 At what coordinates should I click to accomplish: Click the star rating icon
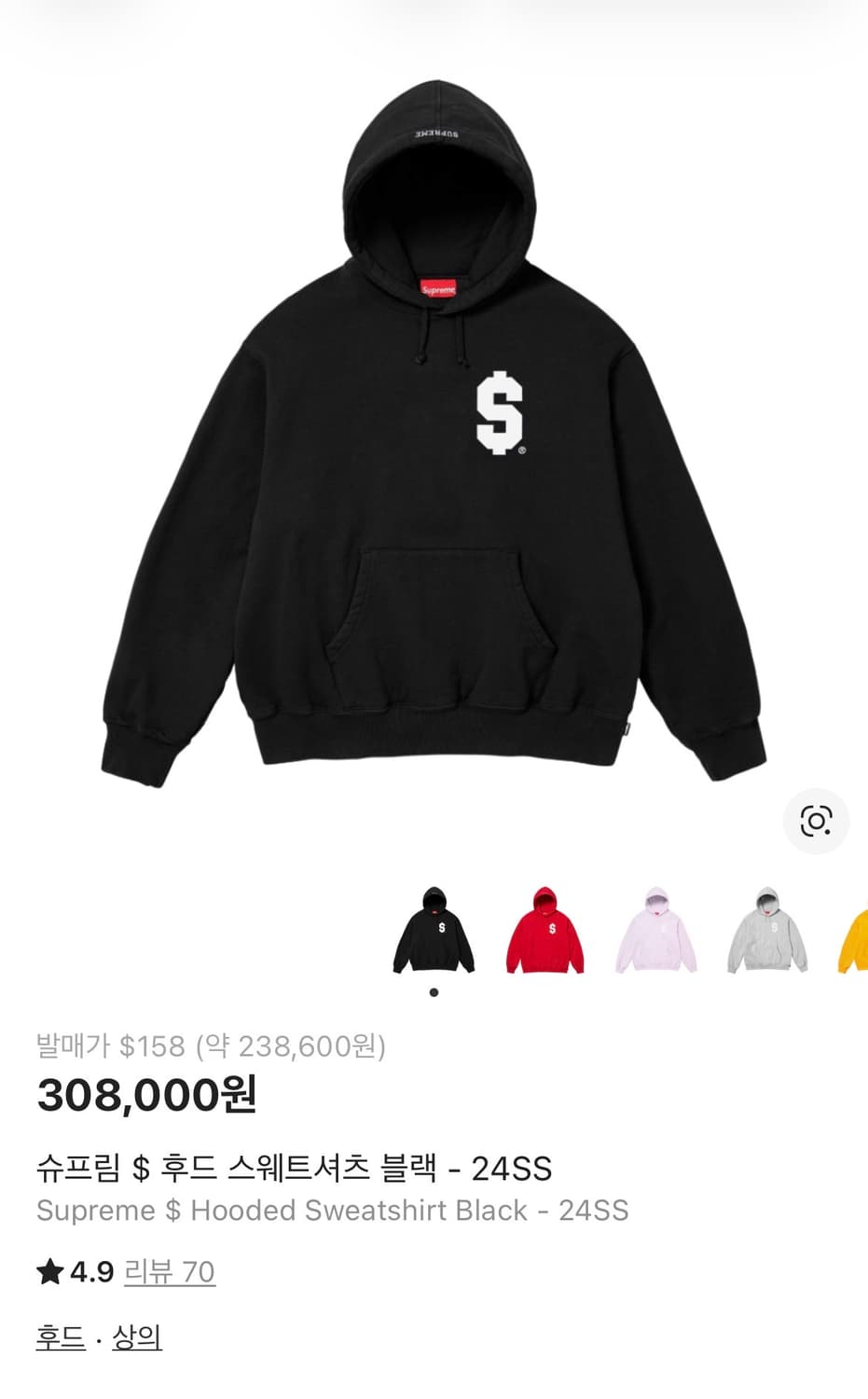click(x=49, y=1270)
